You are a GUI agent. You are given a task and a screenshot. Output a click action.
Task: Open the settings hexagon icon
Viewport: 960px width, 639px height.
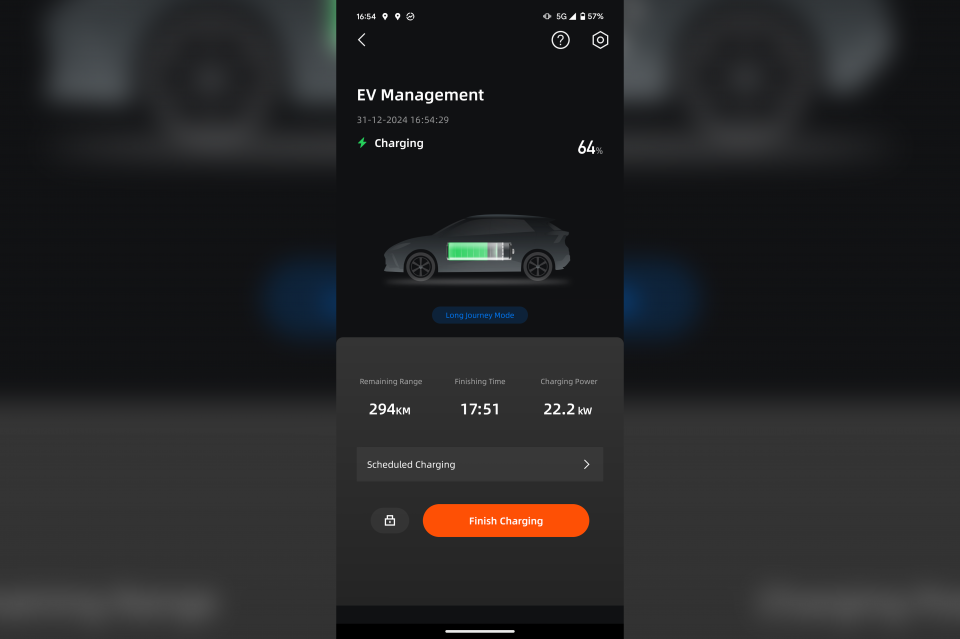600,40
